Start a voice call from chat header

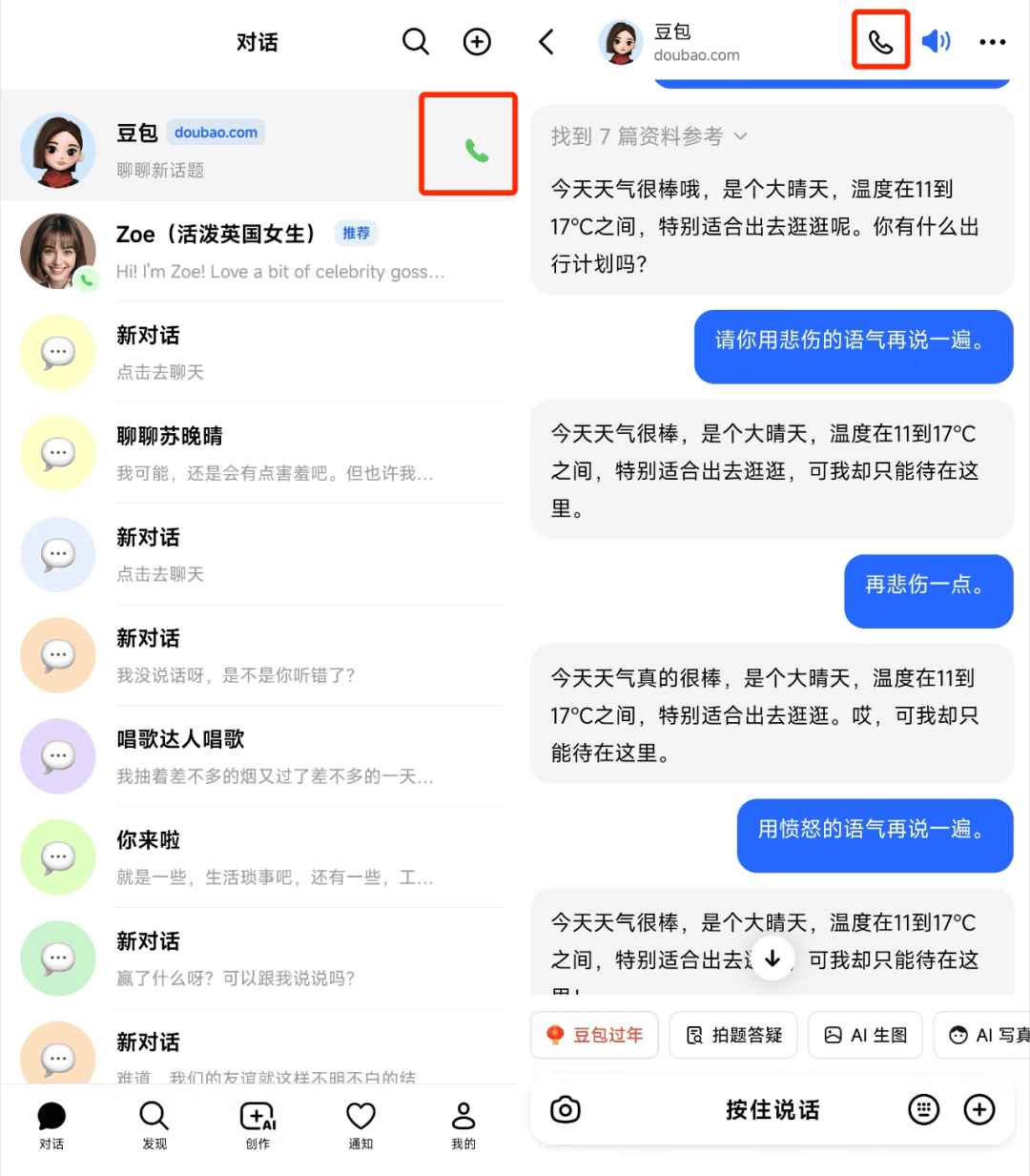pyautogui.click(x=880, y=41)
